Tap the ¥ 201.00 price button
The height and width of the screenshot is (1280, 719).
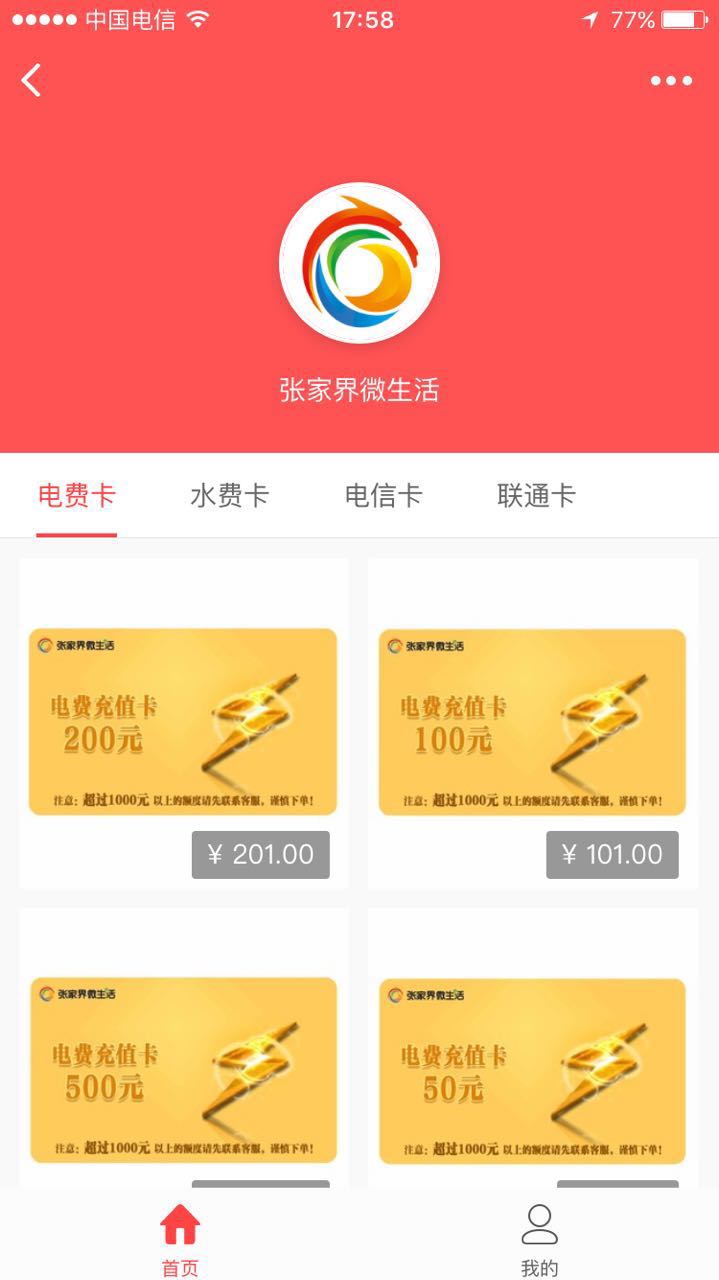click(261, 855)
